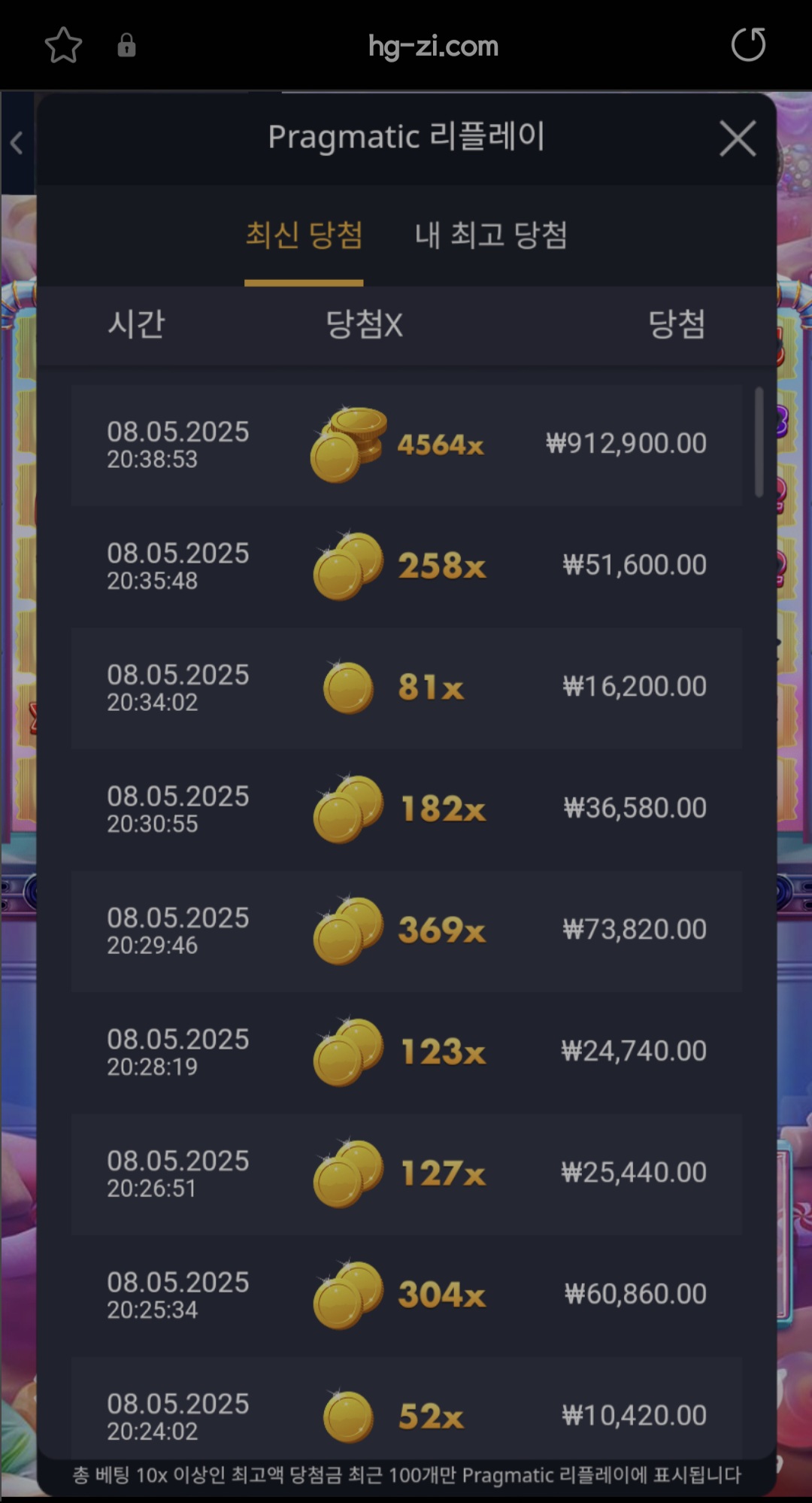
Task: View the 182x win replay at 20:30:55
Action: point(406,809)
